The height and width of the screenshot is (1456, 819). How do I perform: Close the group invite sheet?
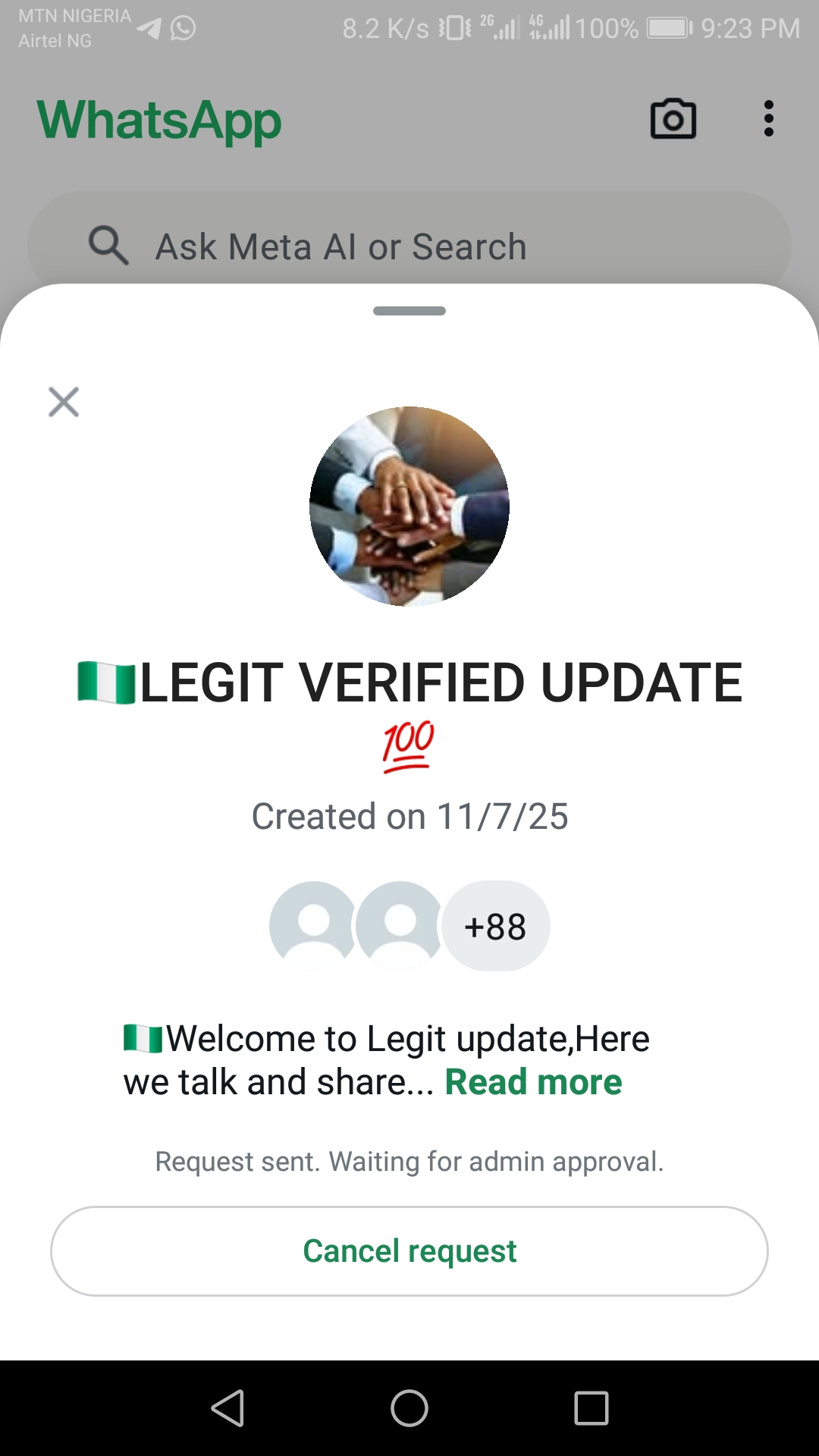(64, 402)
